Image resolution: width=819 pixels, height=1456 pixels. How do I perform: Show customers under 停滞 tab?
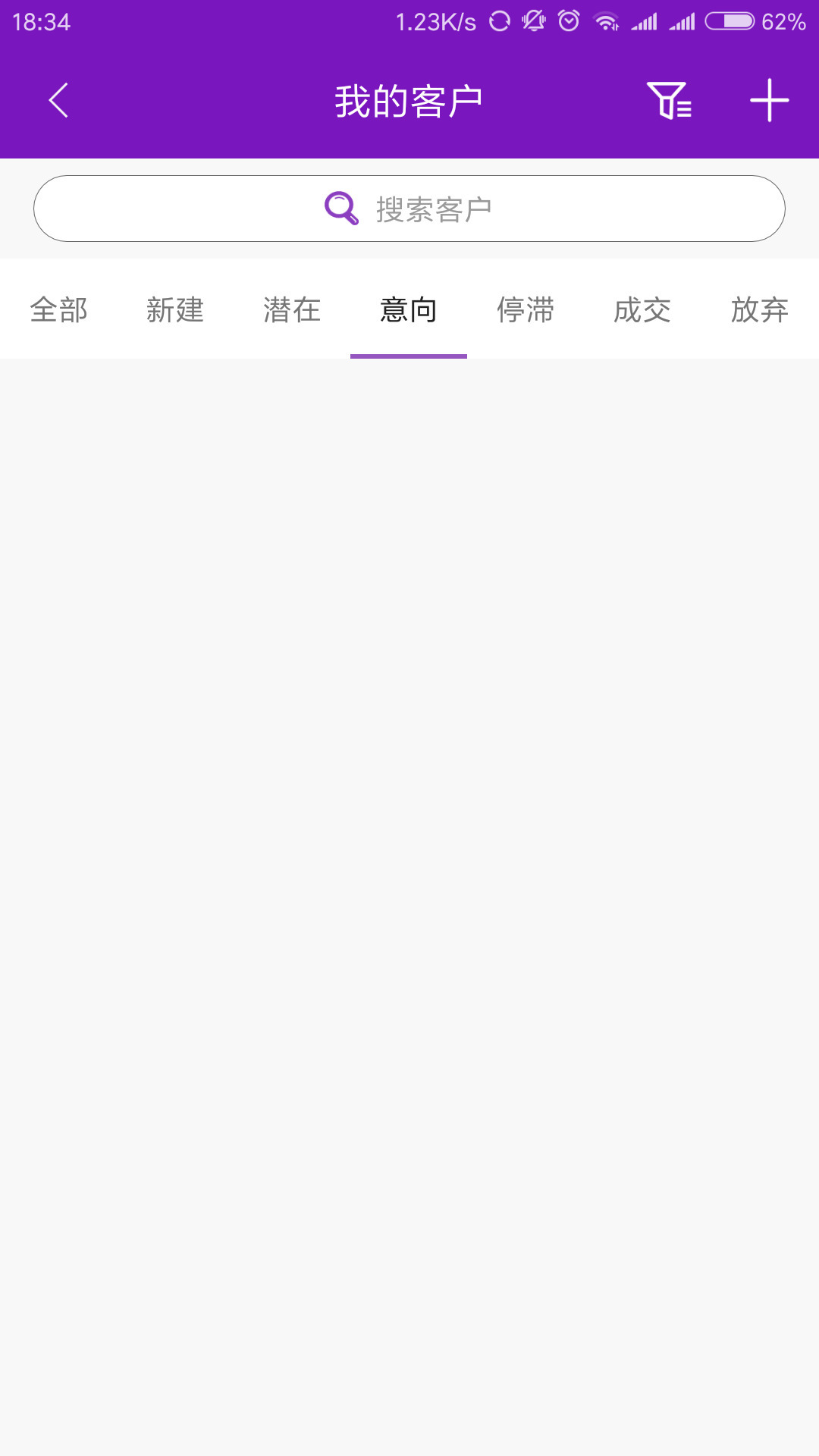526,309
